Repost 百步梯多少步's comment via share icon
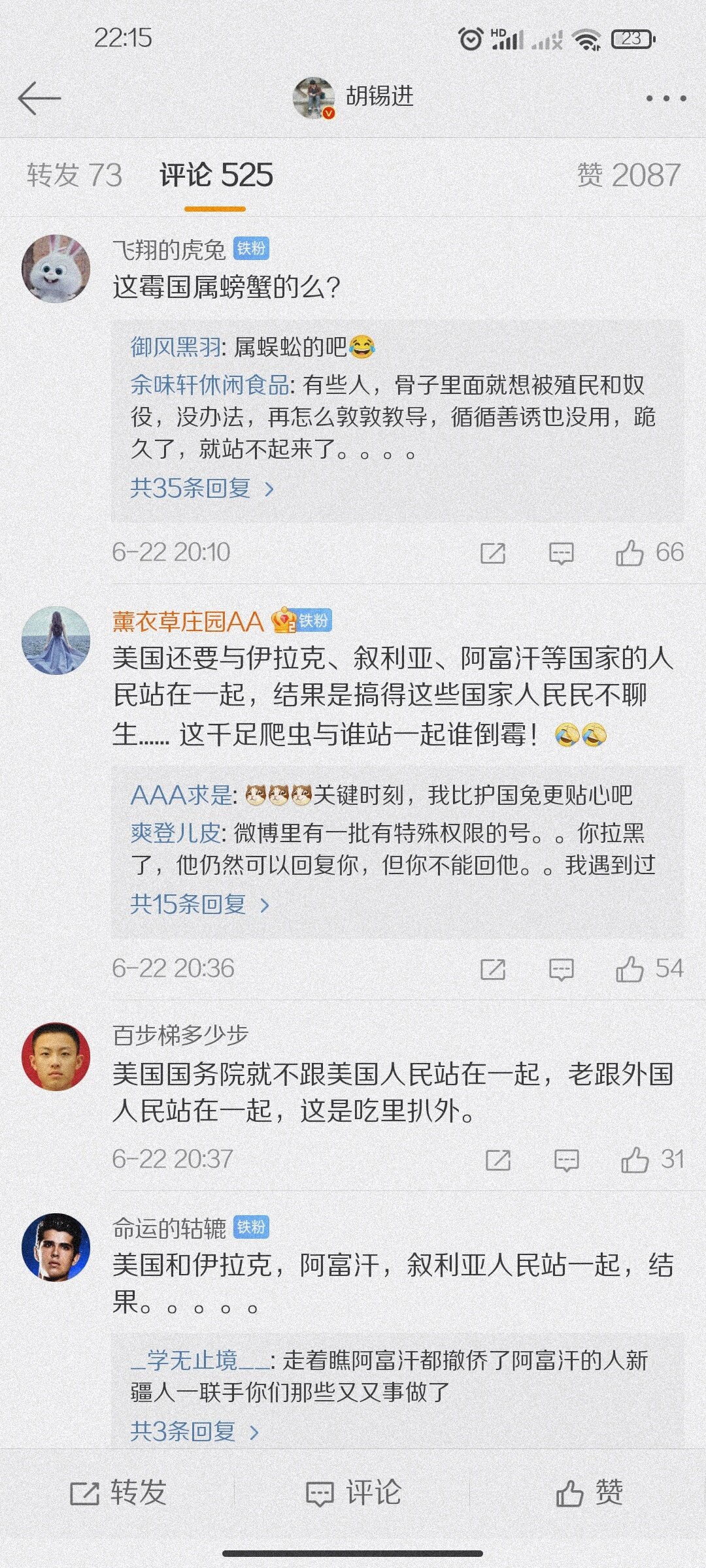Viewport: 706px width, 1568px height. click(x=497, y=1160)
